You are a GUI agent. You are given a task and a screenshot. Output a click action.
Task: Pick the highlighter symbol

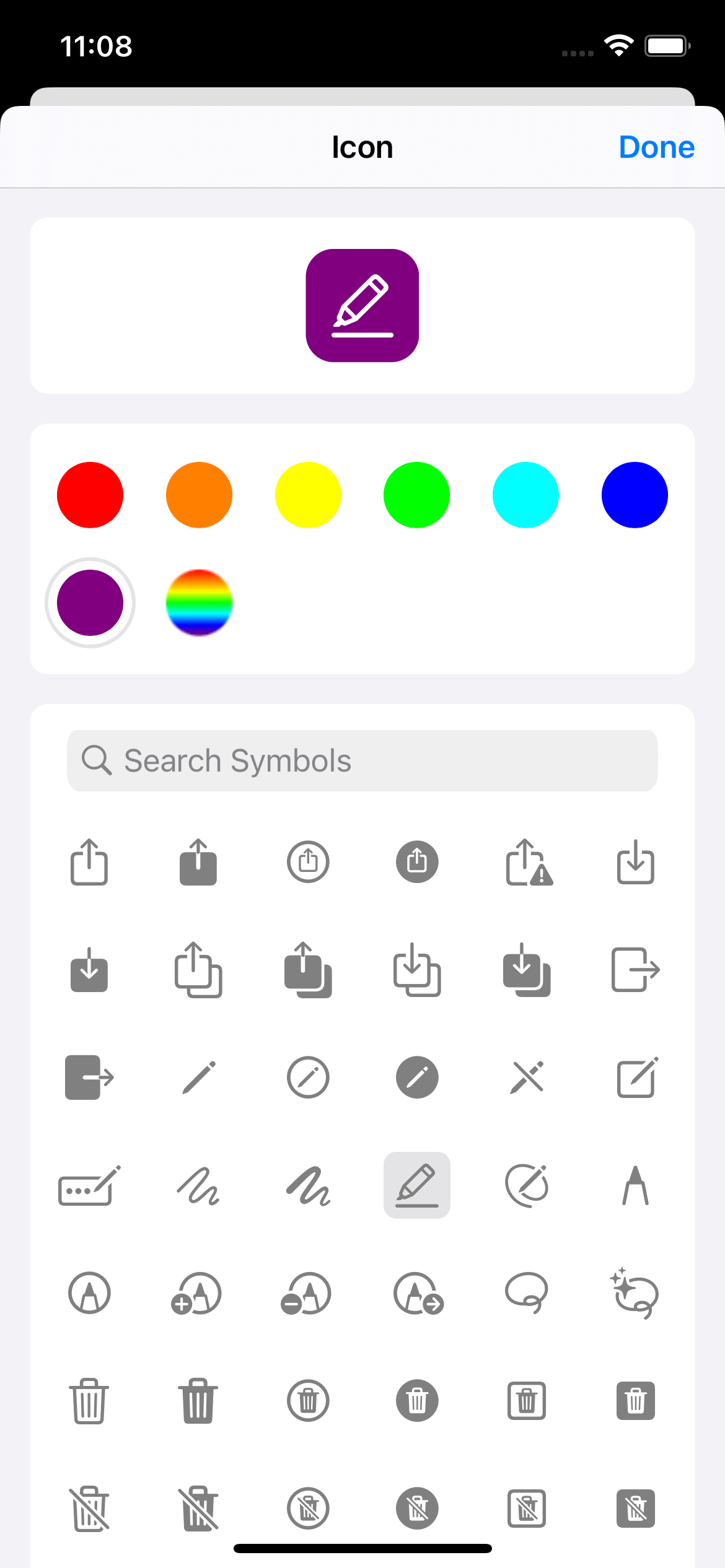416,1185
